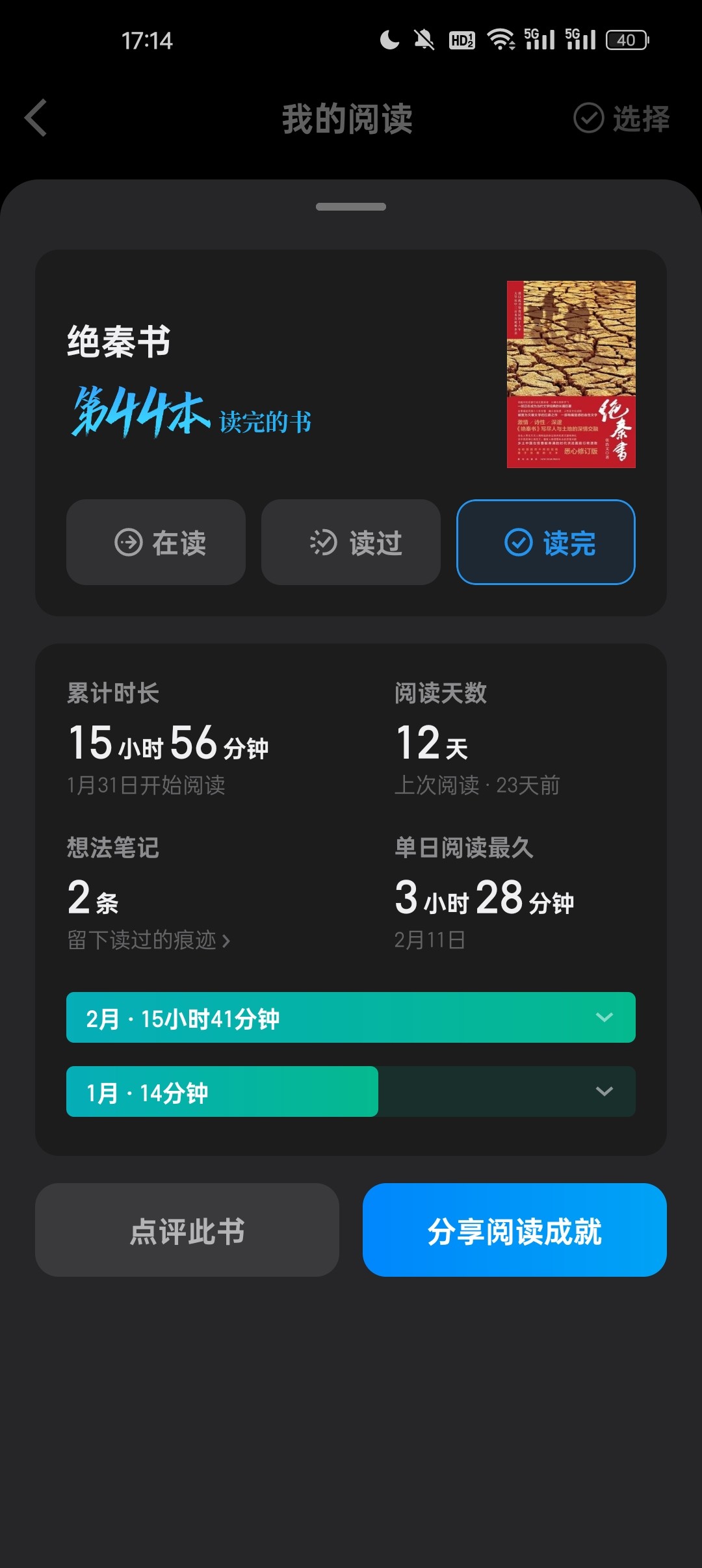Tap 分享阅读成就 button
This screenshot has width=702, height=1568.
pyautogui.click(x=515, y=1230)
